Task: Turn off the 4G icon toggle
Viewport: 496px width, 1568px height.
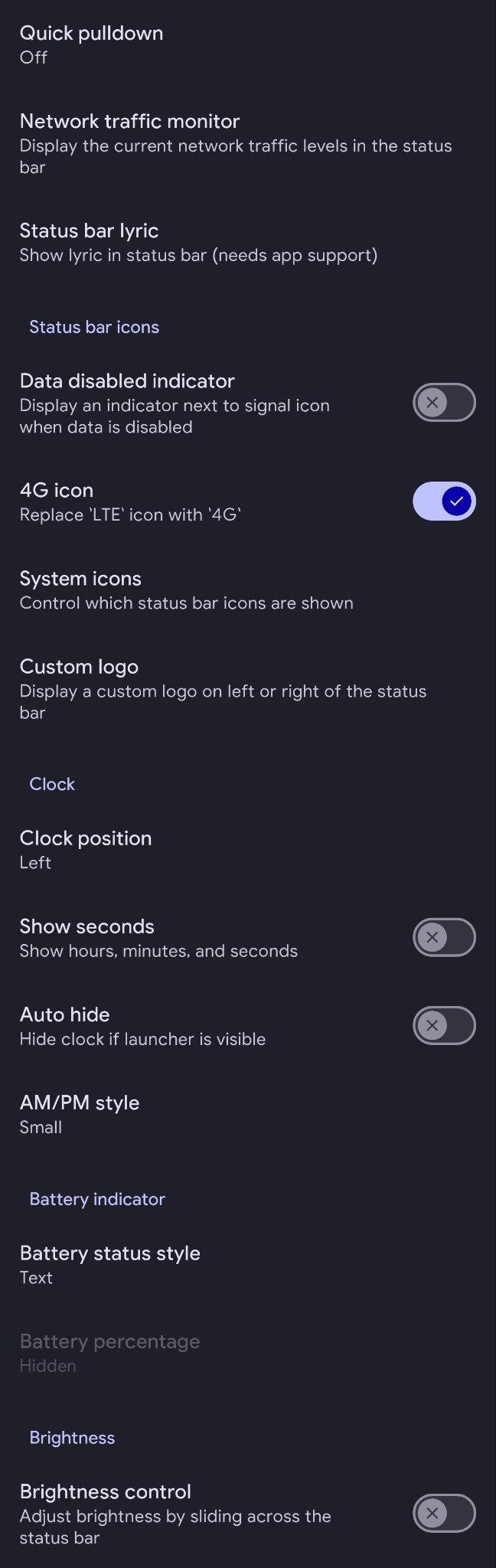Action: point(444,501)
